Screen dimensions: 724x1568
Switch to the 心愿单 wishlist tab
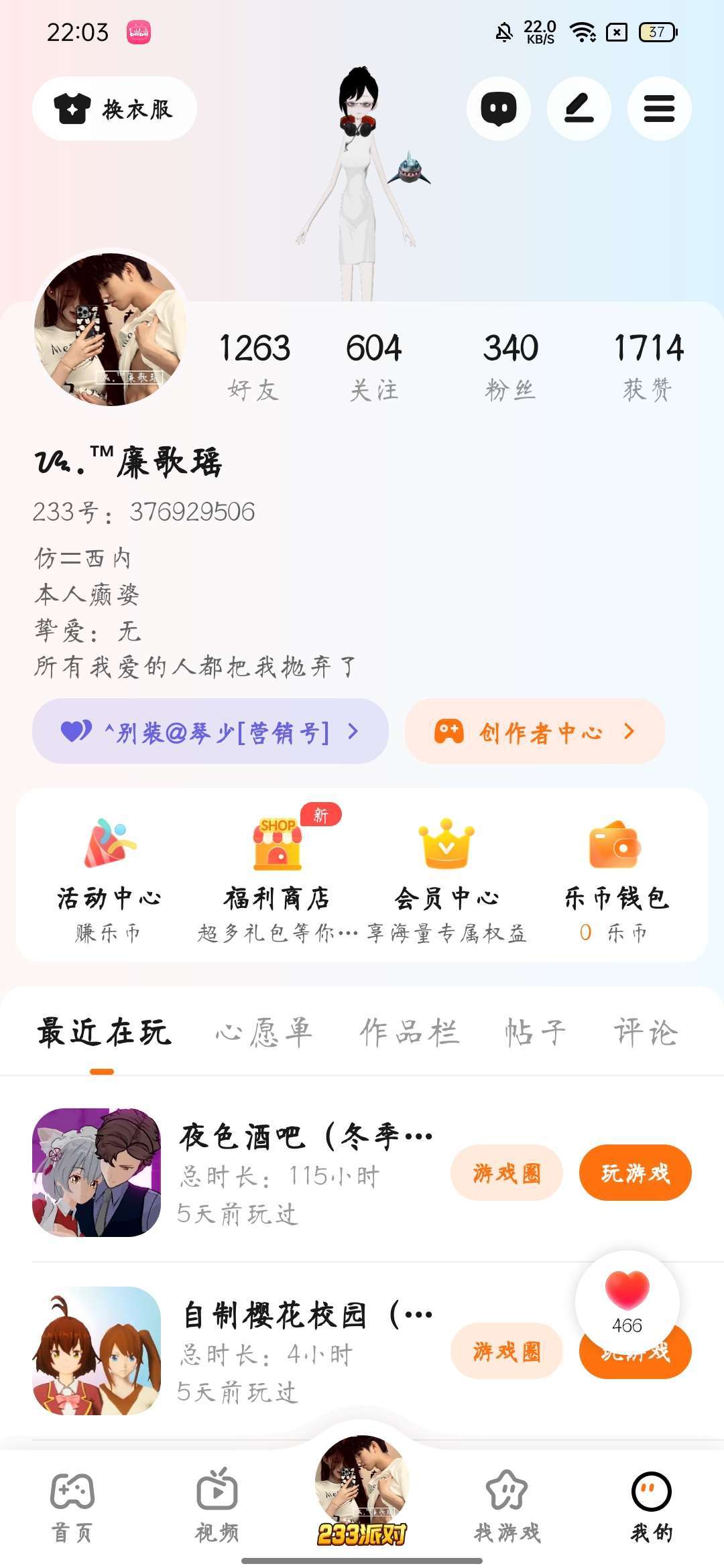[264, 1032]
